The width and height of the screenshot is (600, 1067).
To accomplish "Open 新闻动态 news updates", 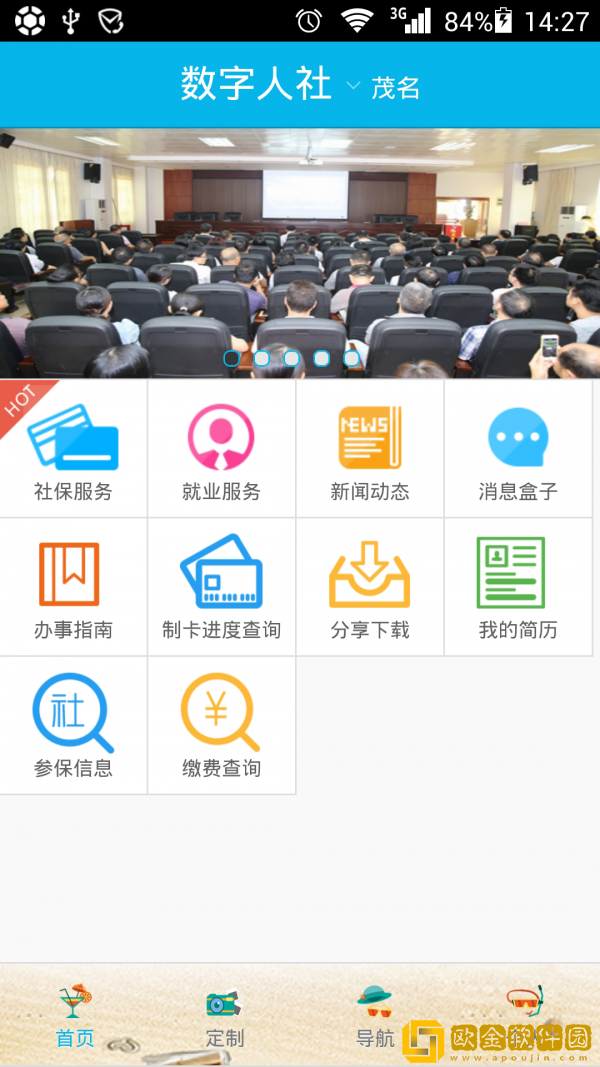I will (x=369, y=449).
